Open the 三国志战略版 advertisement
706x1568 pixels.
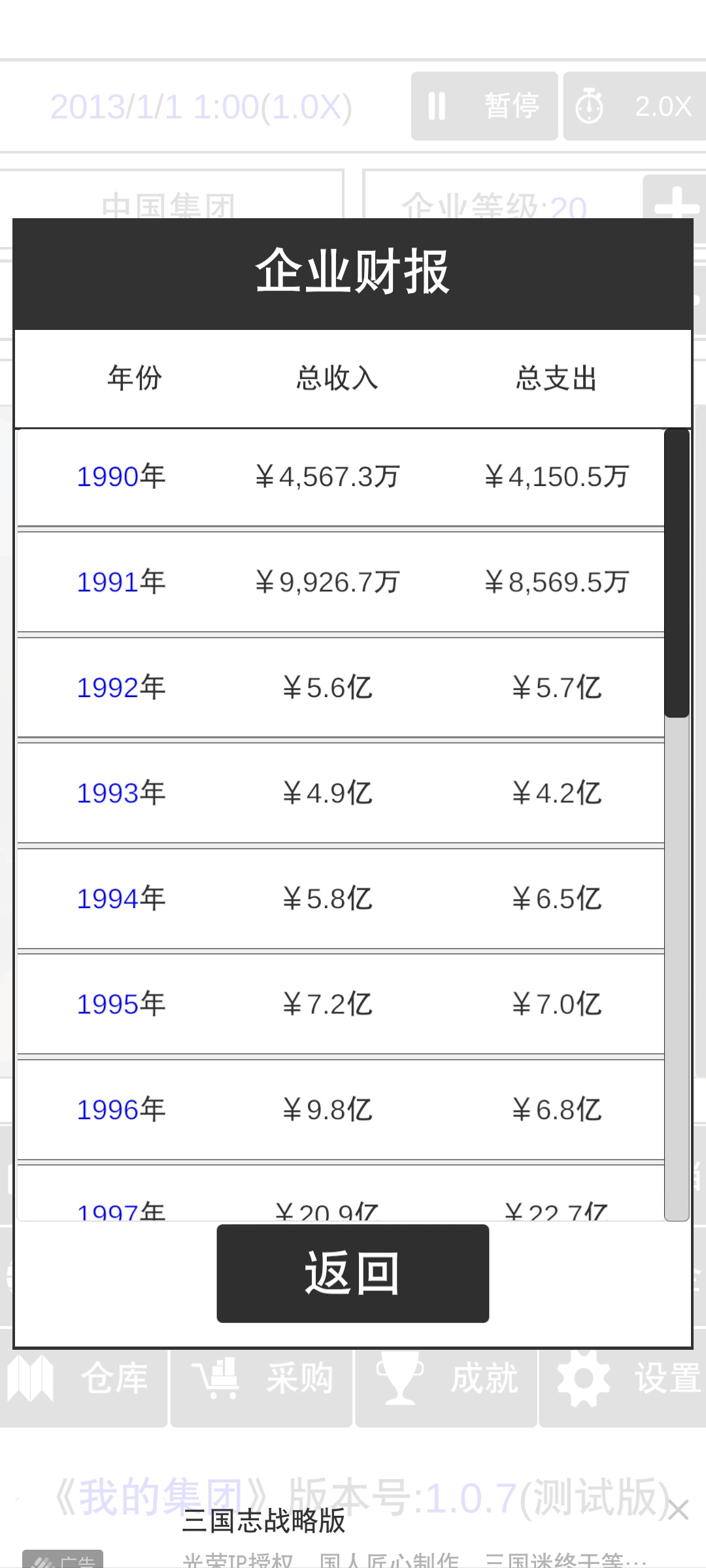pyautogui.click(x=263, y=1521)
